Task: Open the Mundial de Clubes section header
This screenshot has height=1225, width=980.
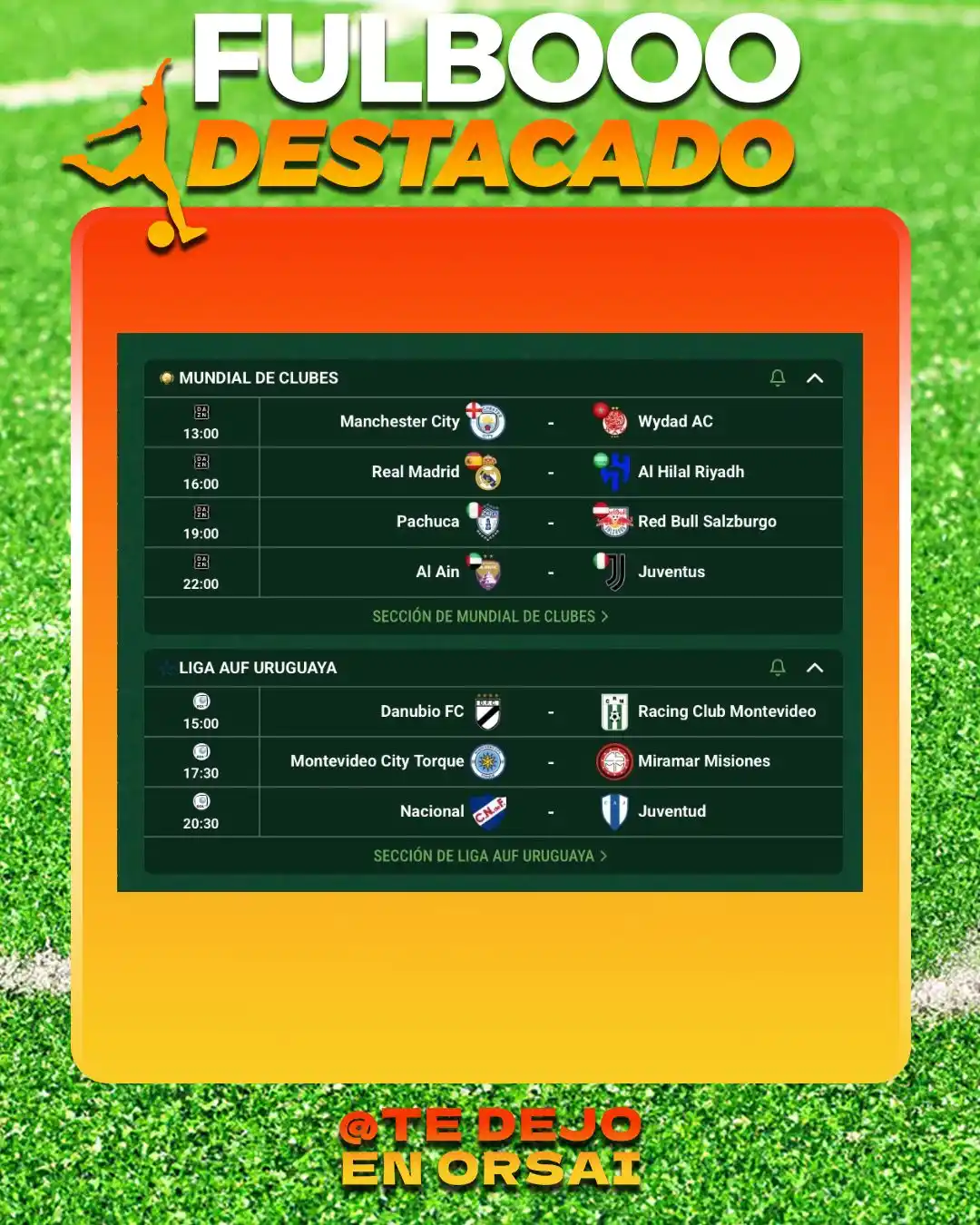Action: point(260,378)
